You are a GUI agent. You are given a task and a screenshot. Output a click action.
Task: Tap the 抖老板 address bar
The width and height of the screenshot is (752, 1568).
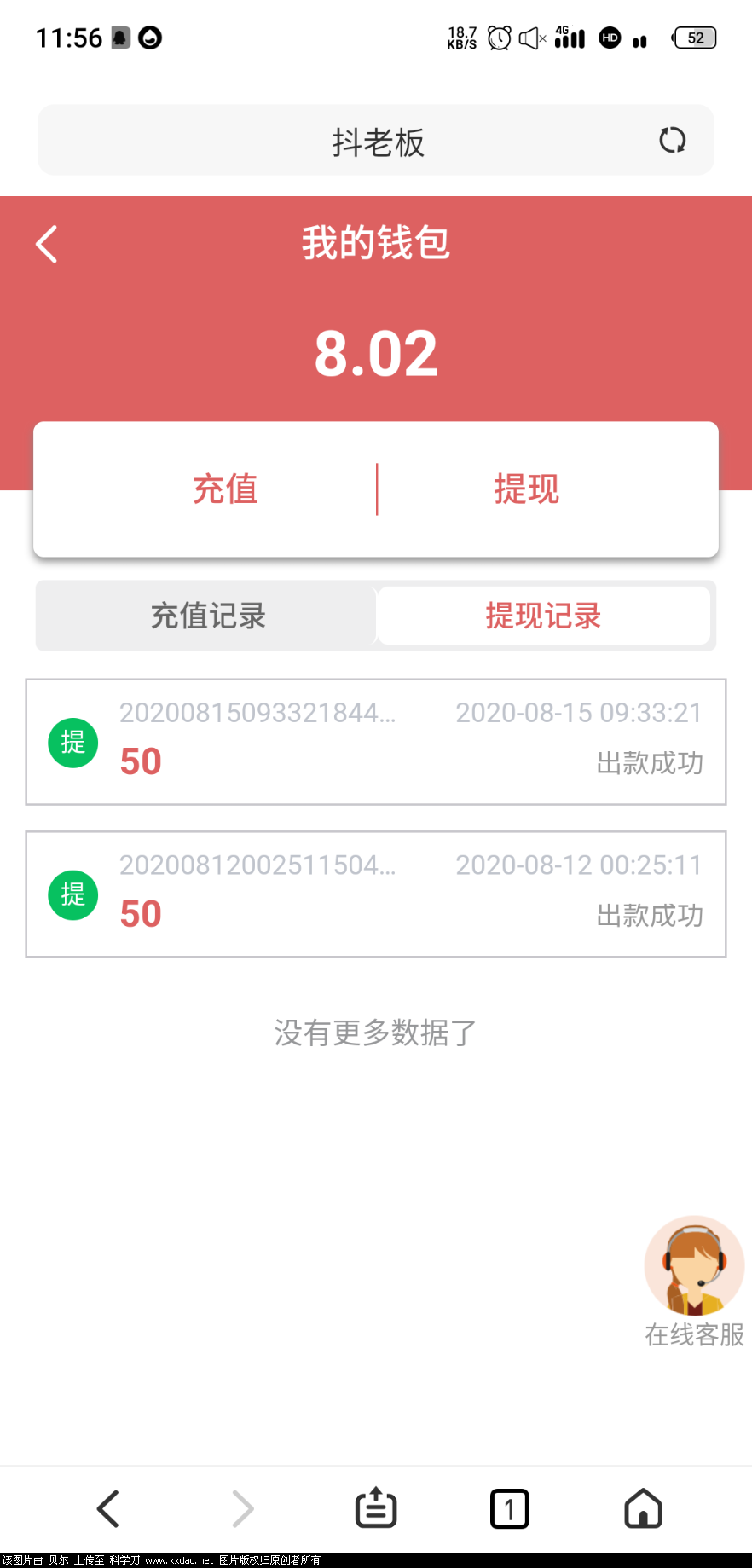tap(375, 141)
